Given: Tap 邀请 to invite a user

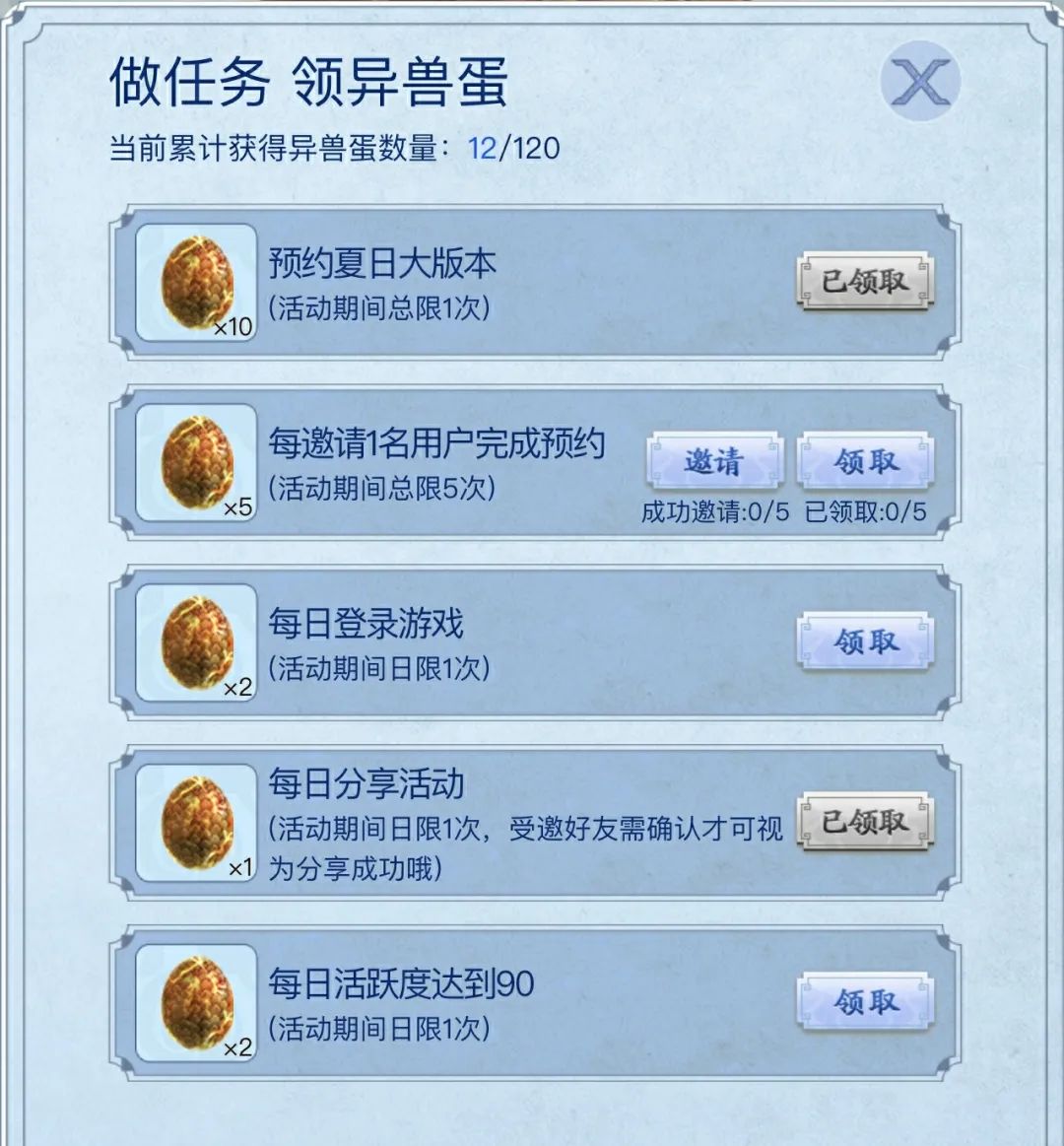Looking at the screenshot, I should coord(714,461).
